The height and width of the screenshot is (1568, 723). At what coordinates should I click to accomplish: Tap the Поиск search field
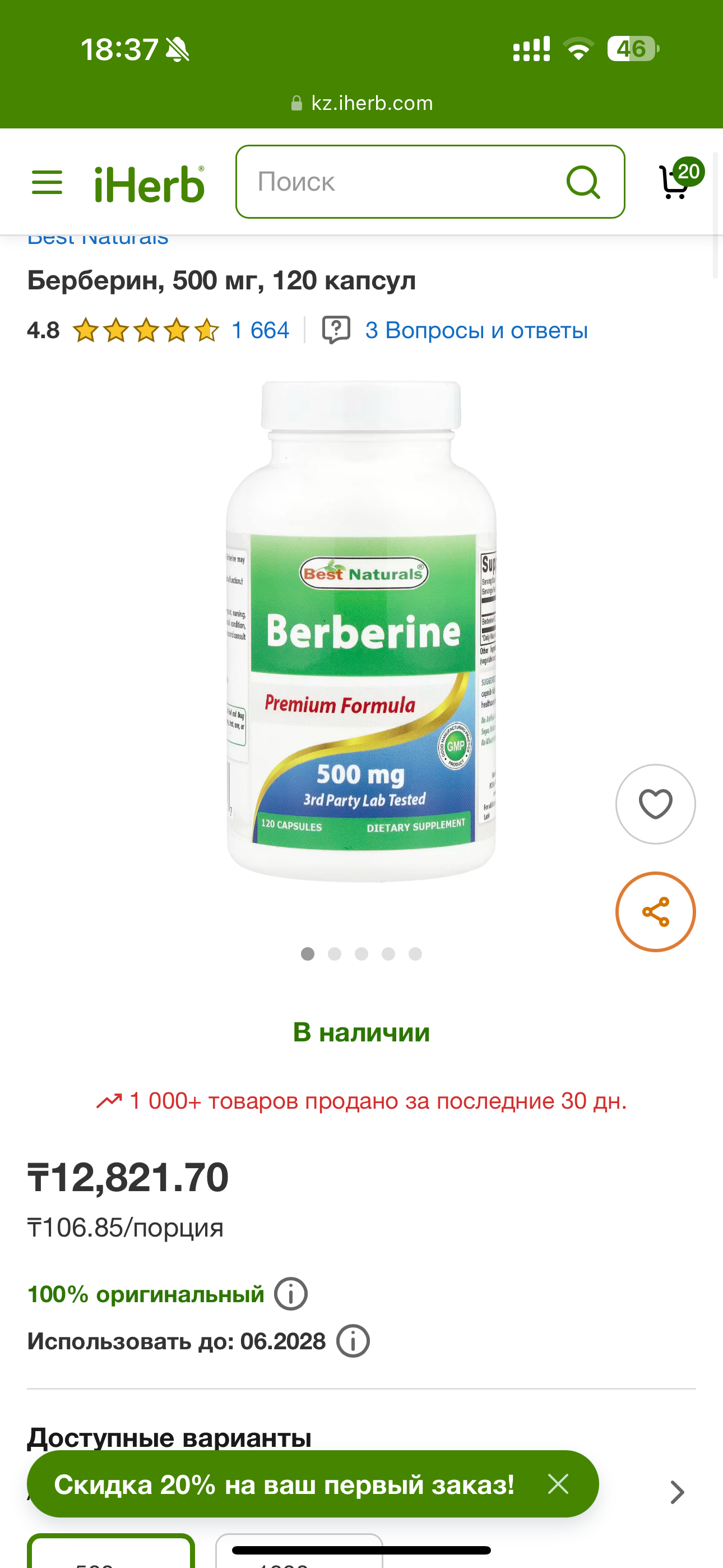402,182
